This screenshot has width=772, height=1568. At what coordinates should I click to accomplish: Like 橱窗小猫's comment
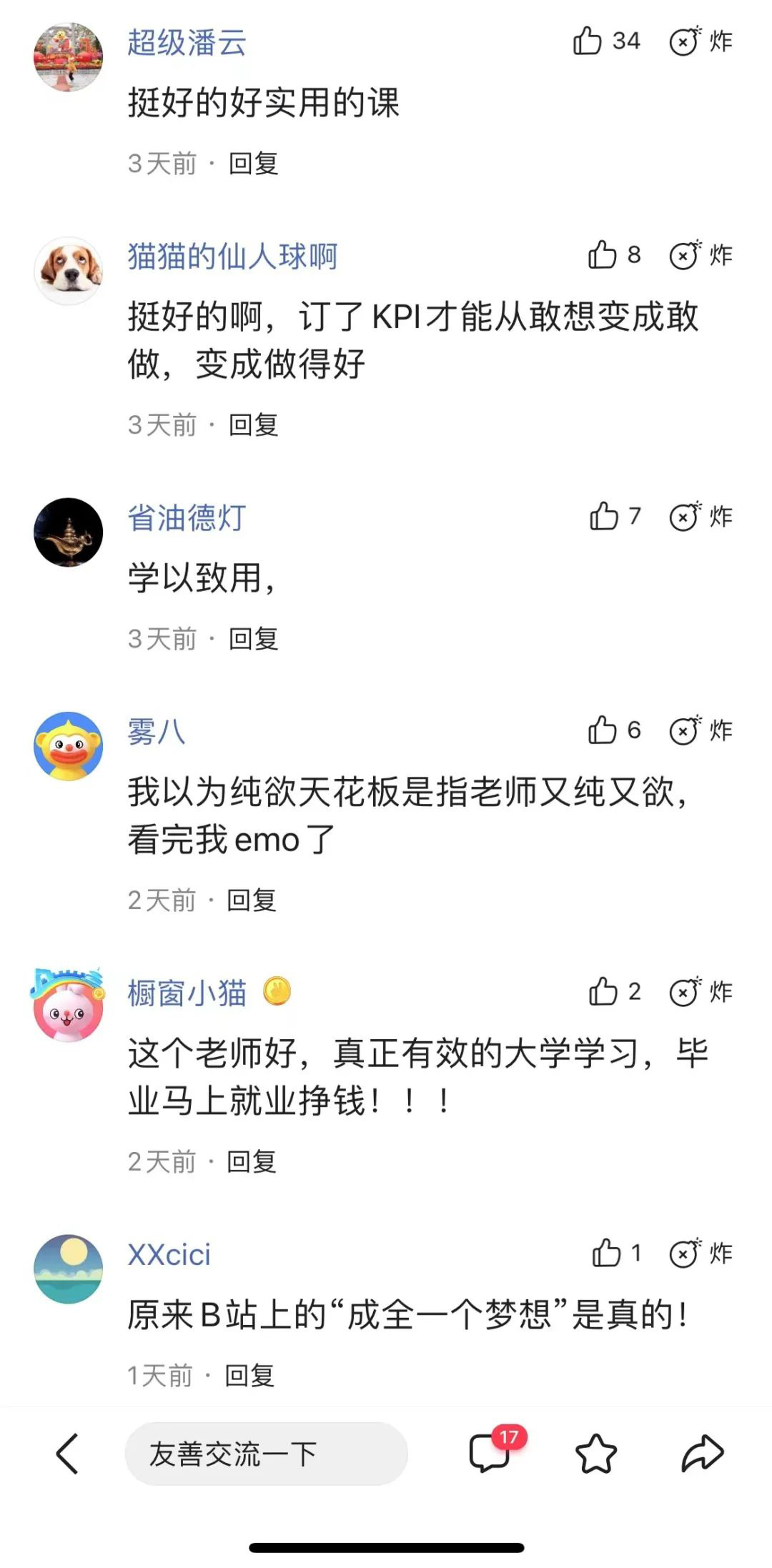click(x=603, y=992)
